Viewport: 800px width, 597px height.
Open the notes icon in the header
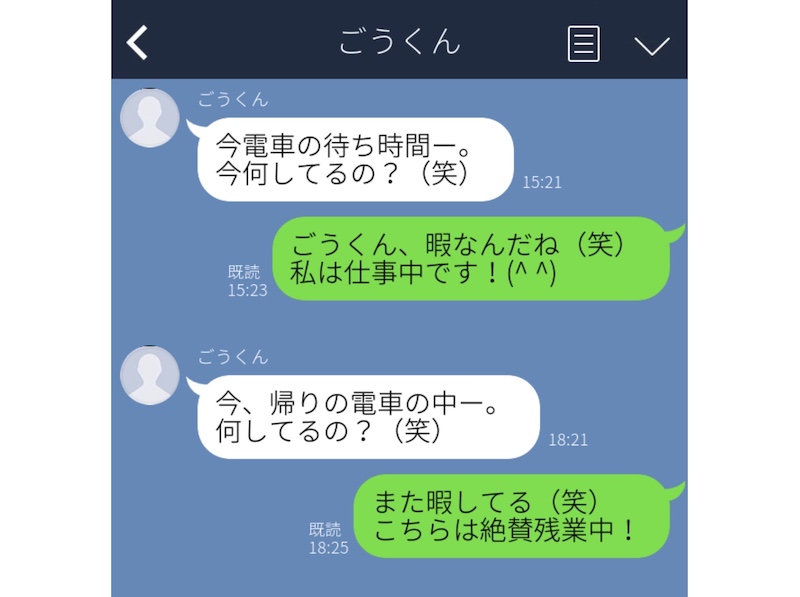coord(583,44)
